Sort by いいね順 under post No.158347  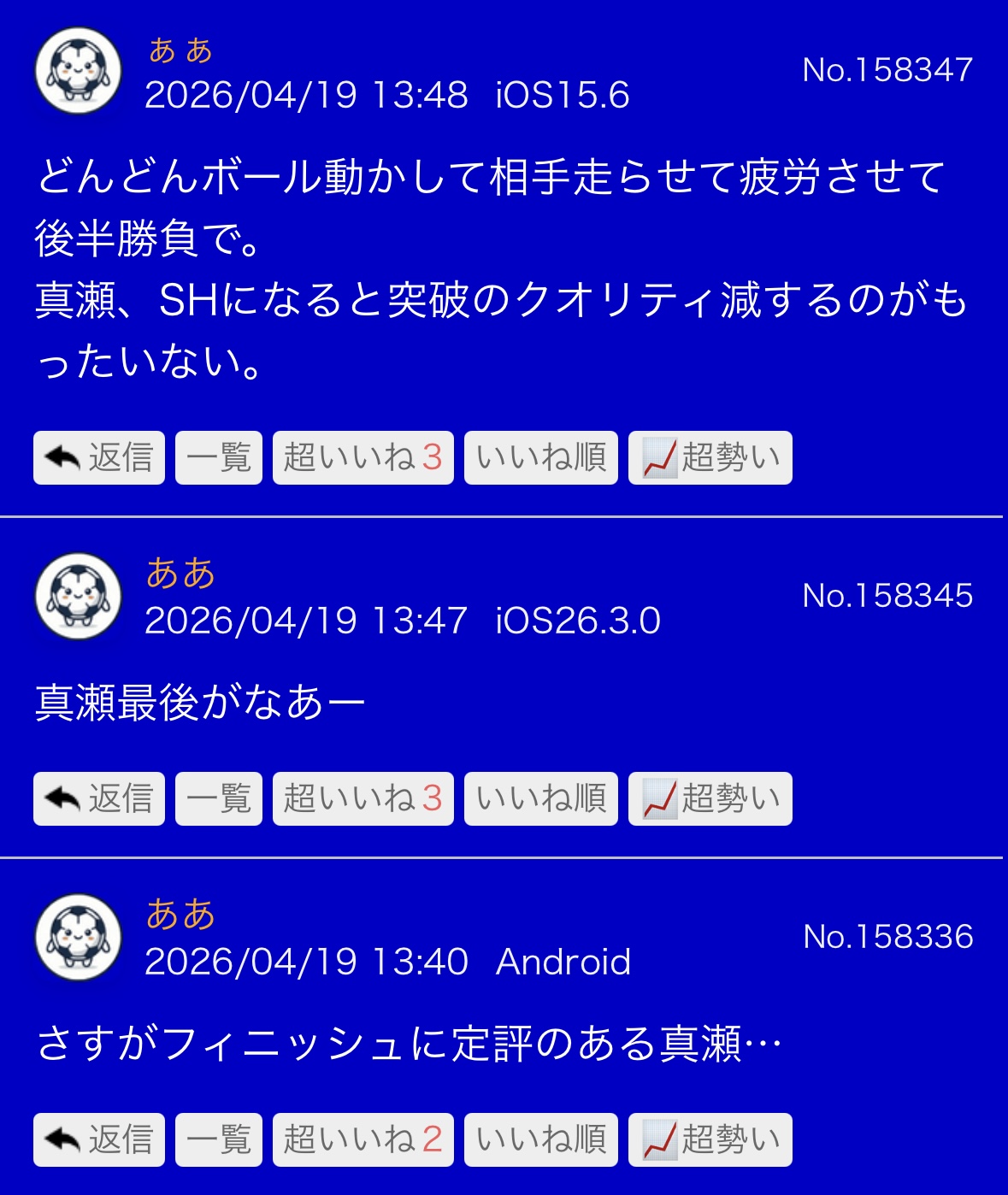541,458
